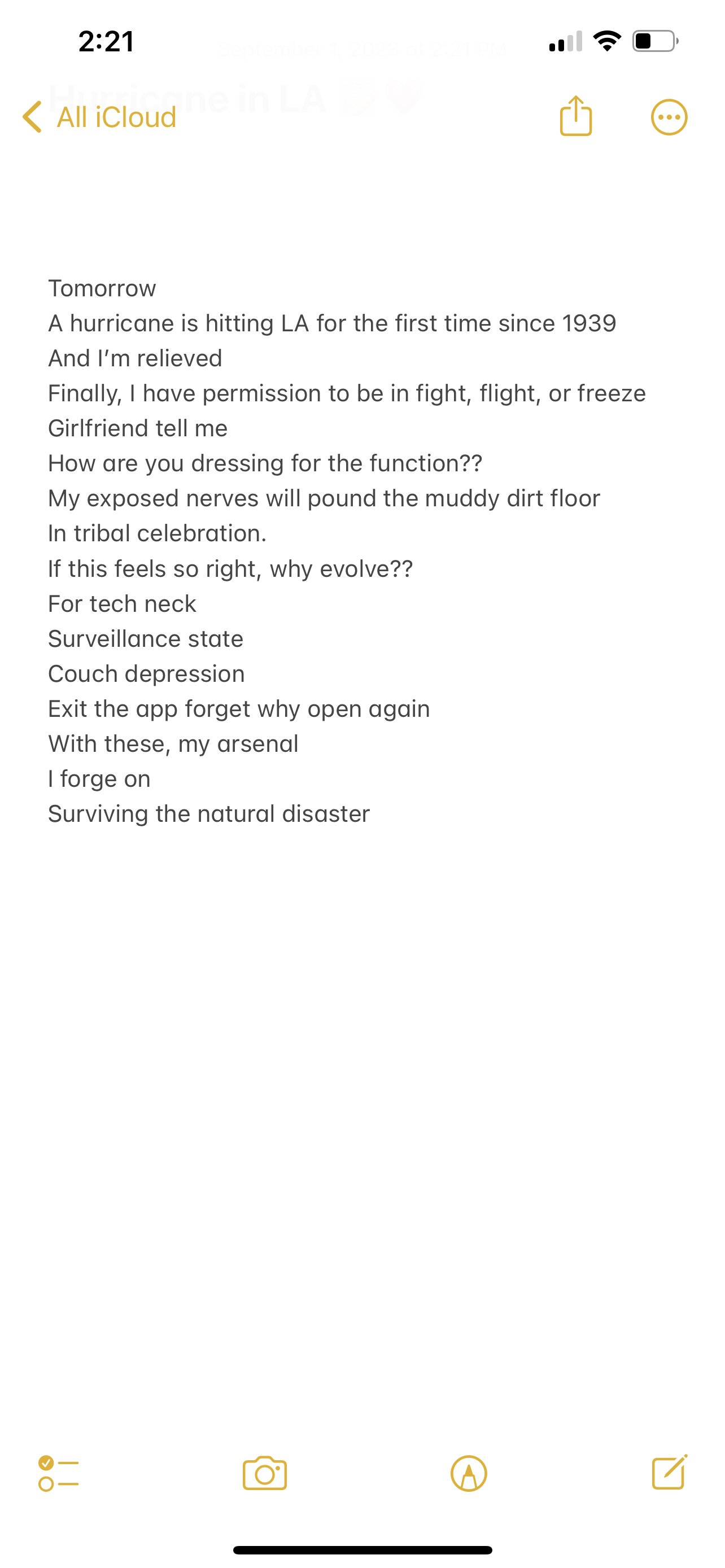Share this note
The image size is (725, 1568).
(x=575, y=116)
